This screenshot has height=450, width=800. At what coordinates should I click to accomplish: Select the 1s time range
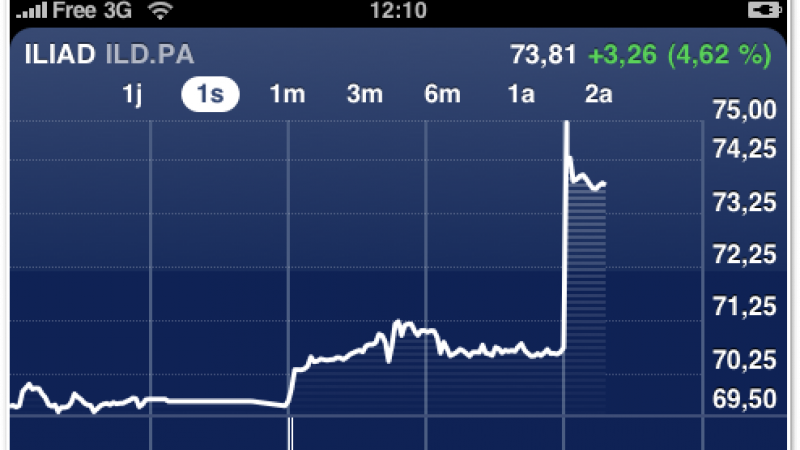click(210, 95)
